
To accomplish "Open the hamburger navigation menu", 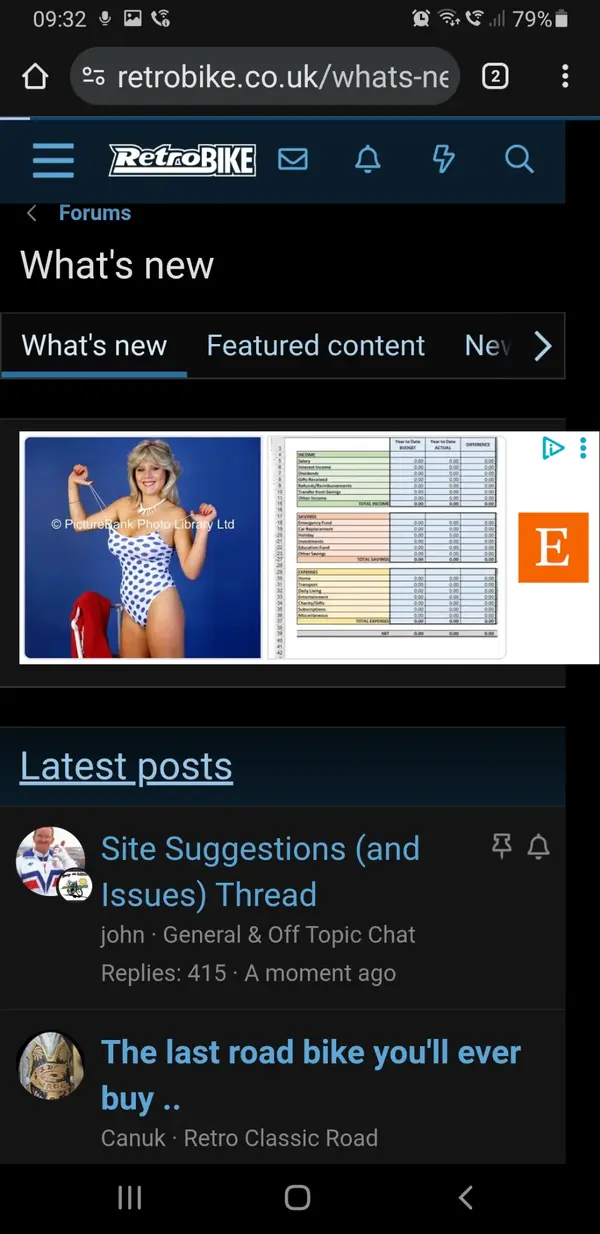I will coord(53,160).
